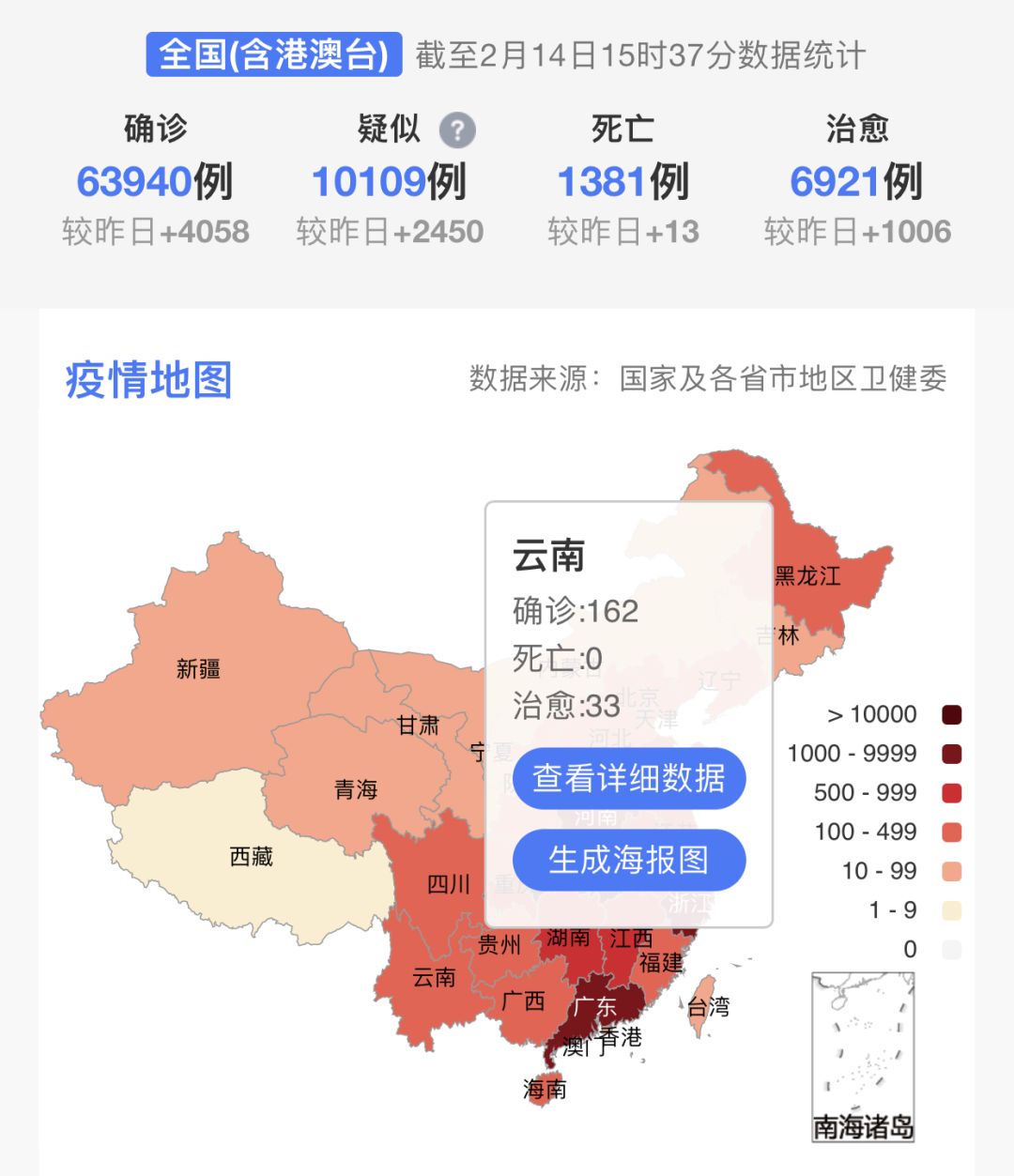1014x1176 pixels.
Task: Open 查看详细数据 for 云南
Action: click(628, 778)
